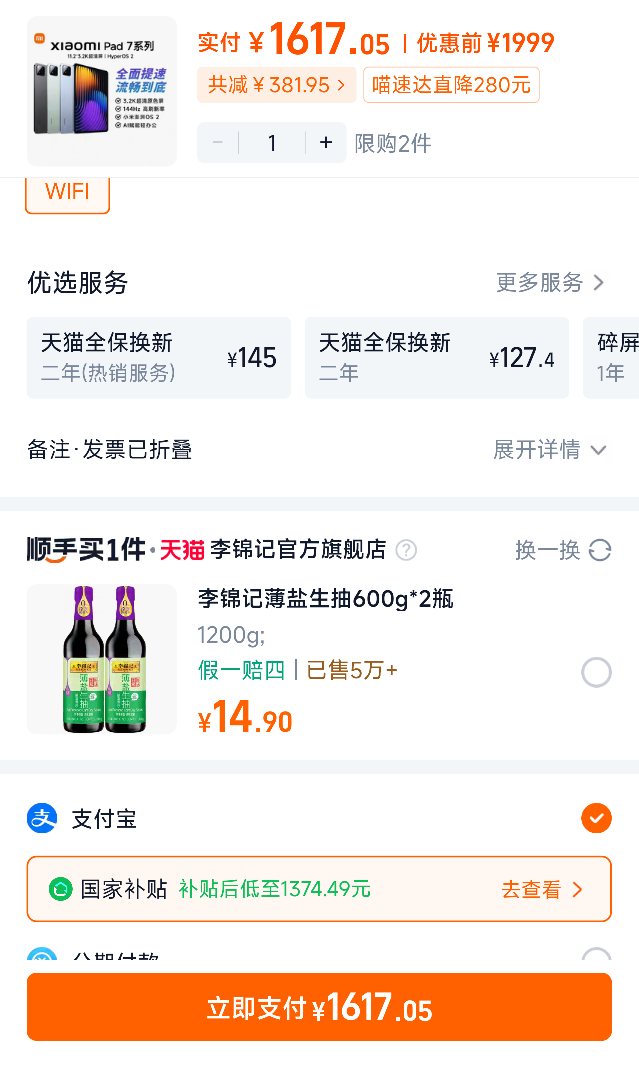This screenshot has height=1065, width=639.
Task: Choose 天猫全保换新 二年(热销服务) for ¥145
Action: coord(159,357)
